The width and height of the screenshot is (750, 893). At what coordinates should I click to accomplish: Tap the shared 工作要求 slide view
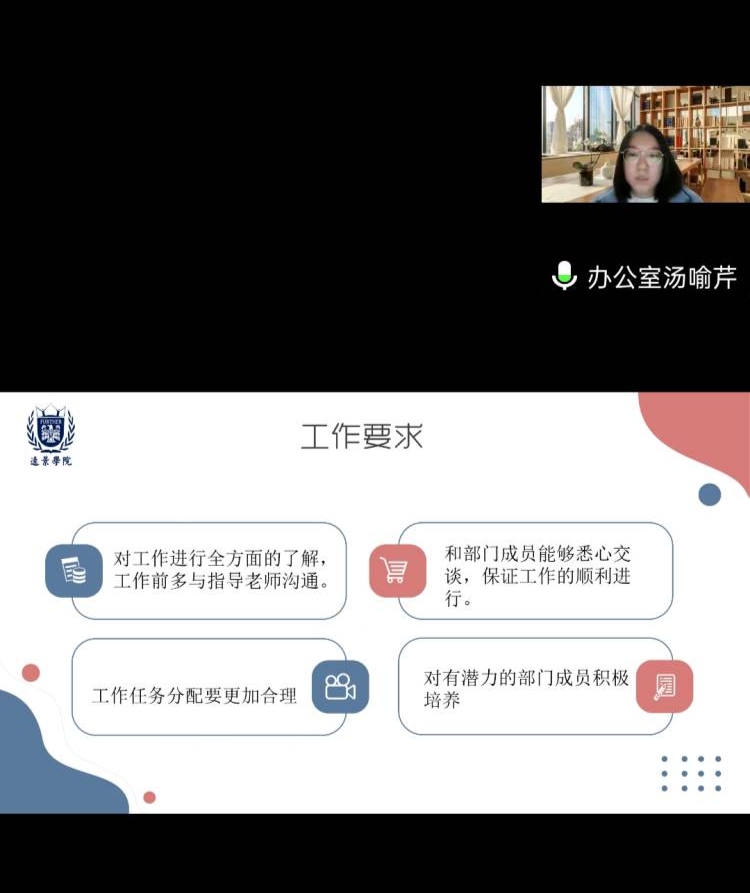coord(375,602)
